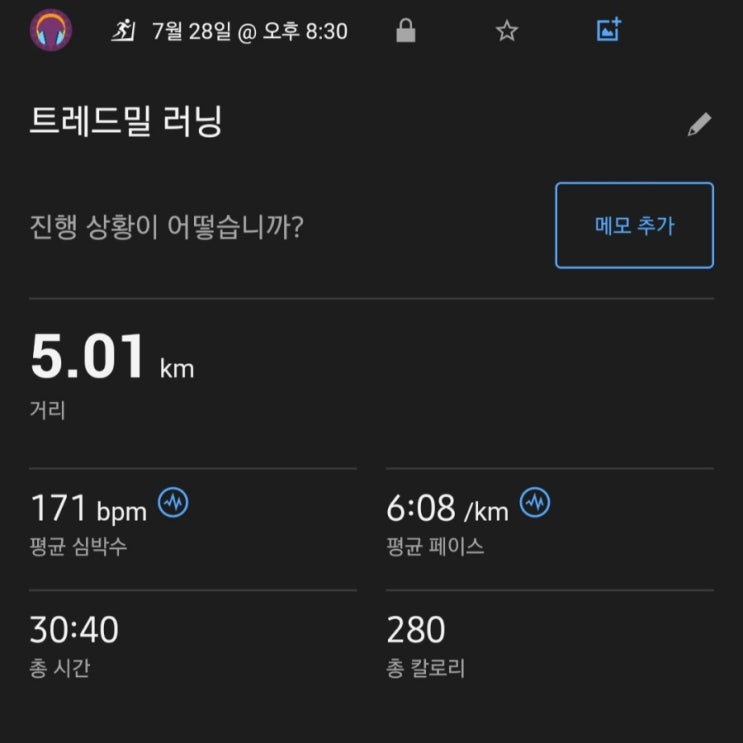Open the profile avatar with headphones

point(51,31)
